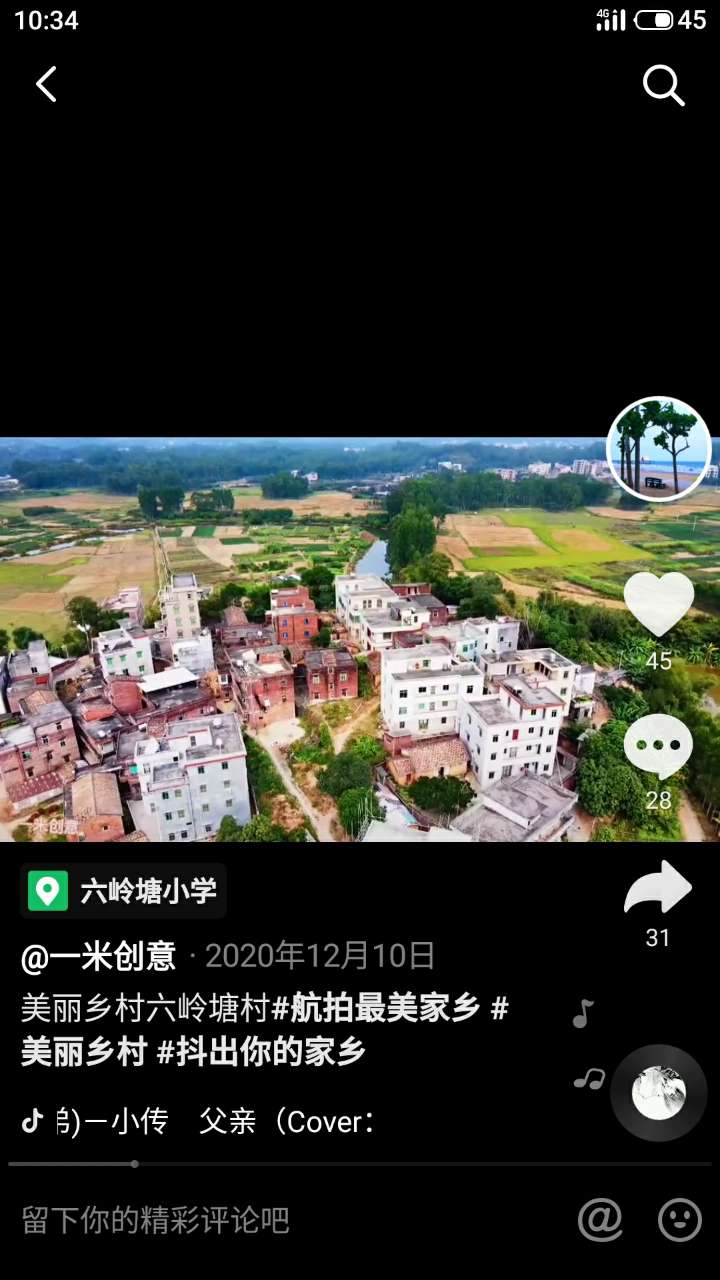Like this video with the heart
The width and height of the screenshot is (720, 1280).
coord(659,604)
